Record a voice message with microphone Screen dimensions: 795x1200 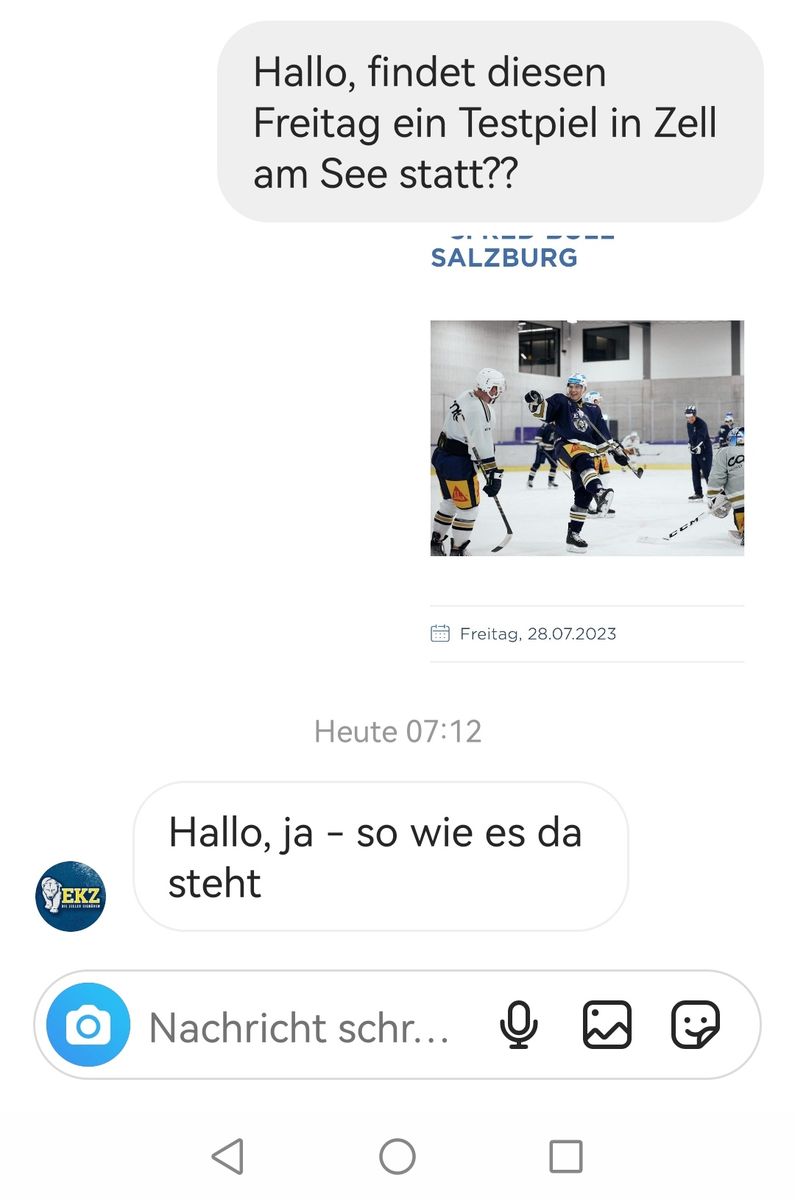518,1025
